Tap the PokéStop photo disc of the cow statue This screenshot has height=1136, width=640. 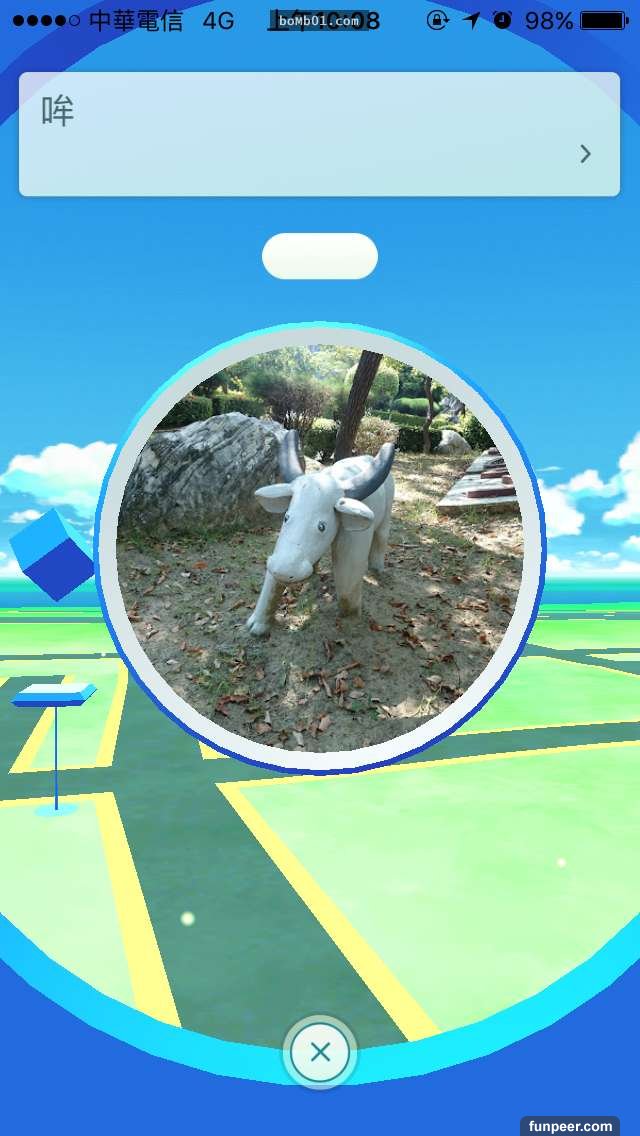320,548
